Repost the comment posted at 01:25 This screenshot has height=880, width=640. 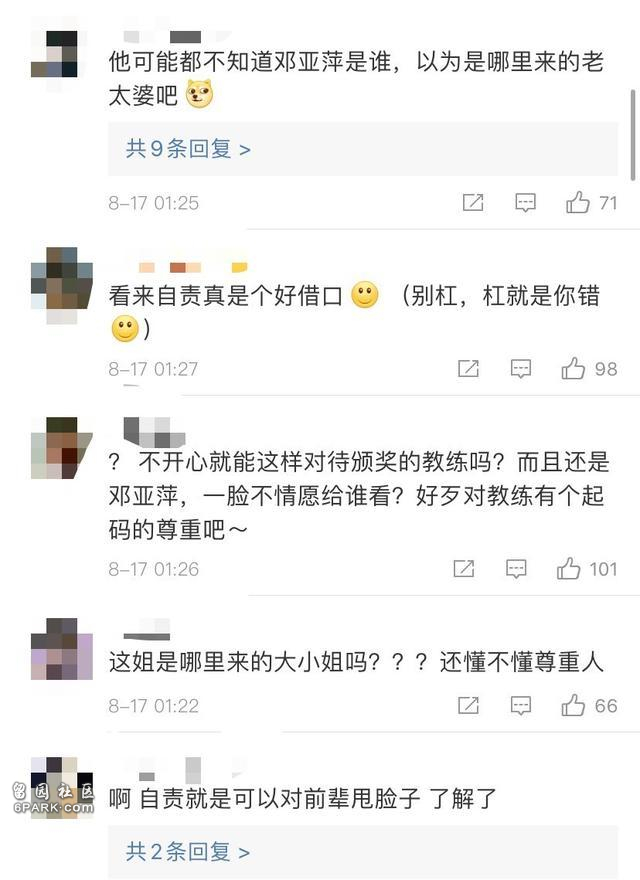[473, 203]
